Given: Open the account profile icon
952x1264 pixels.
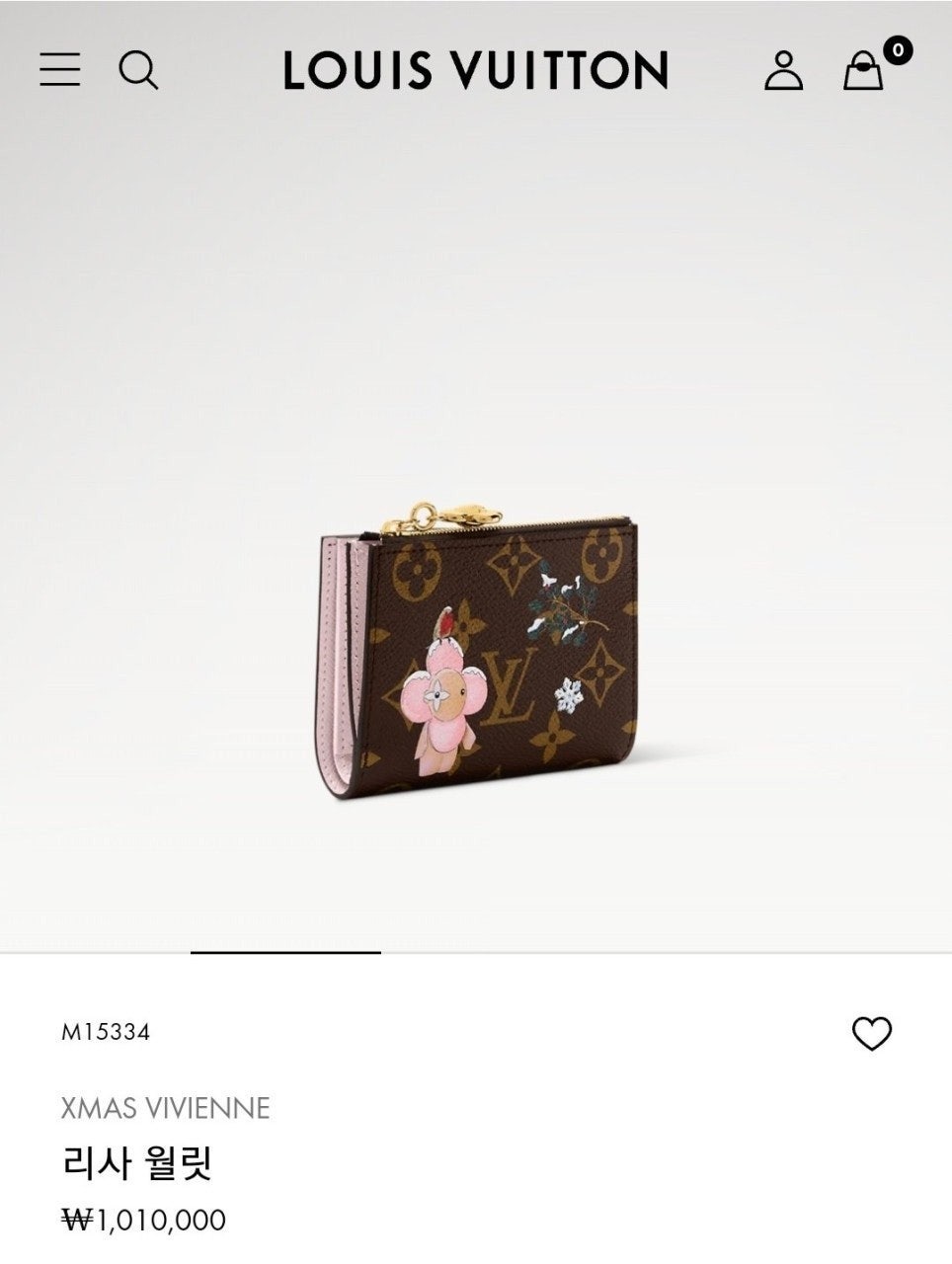Looking at the screenshot, I should [x=783, y=70].
